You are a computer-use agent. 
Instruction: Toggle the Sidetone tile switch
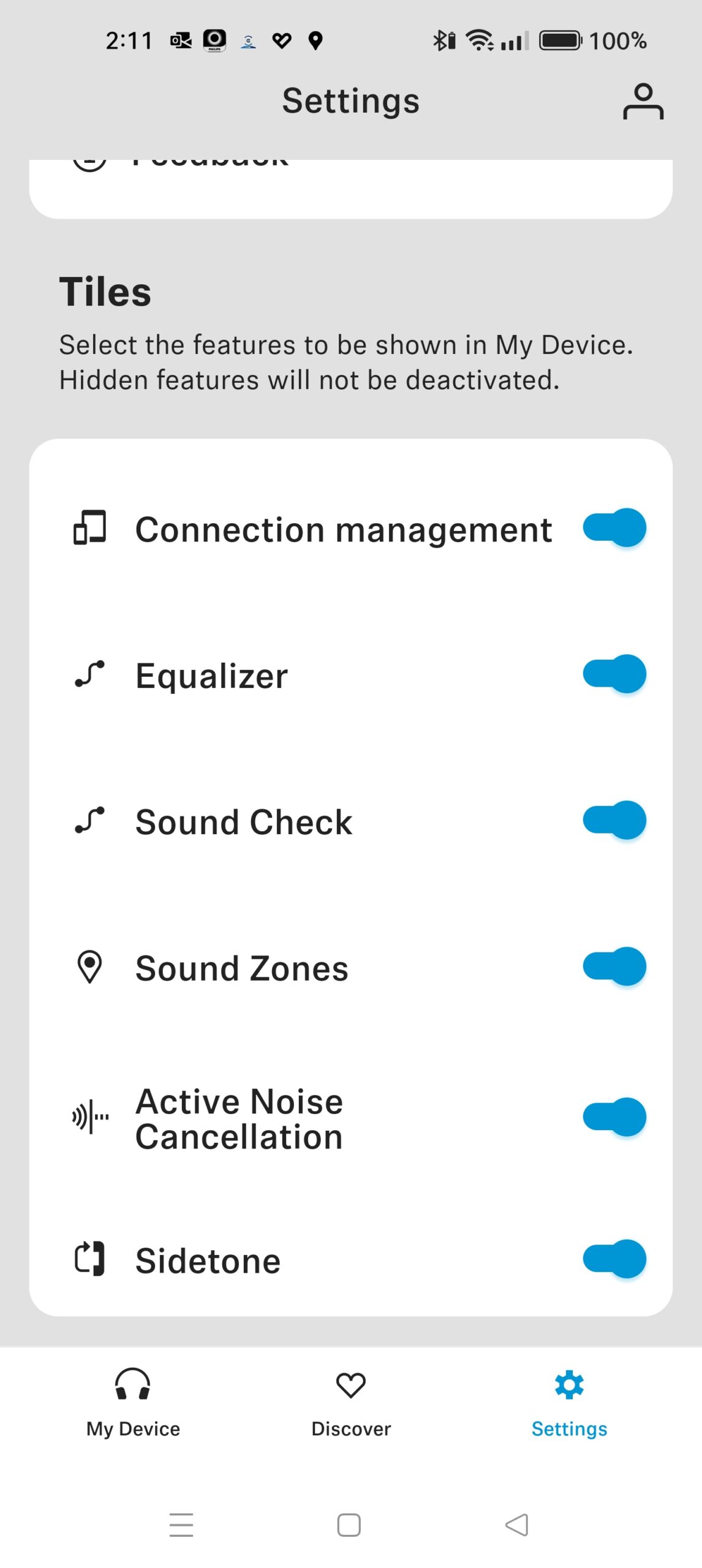coord(614,1259)
